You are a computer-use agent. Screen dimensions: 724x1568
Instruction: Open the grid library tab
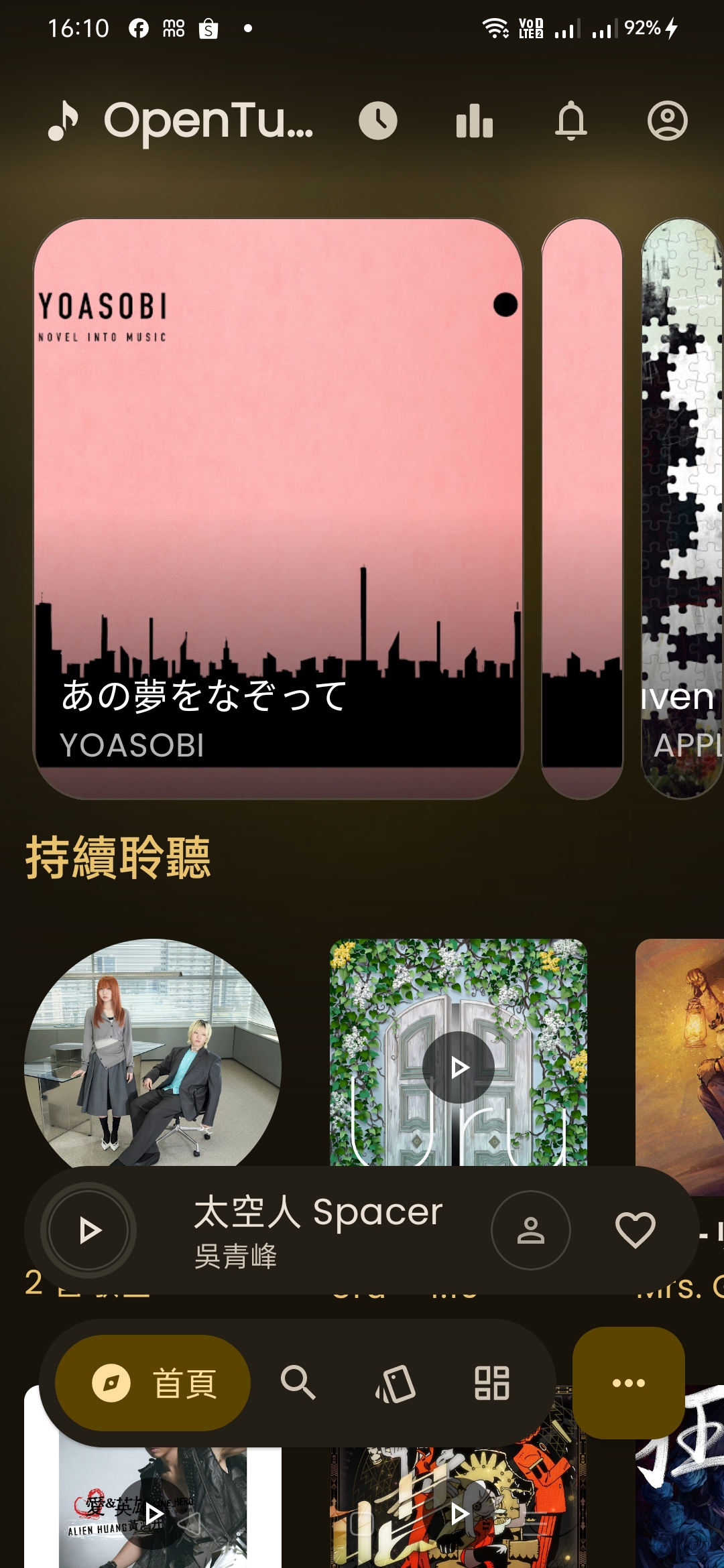(492, 1383)
